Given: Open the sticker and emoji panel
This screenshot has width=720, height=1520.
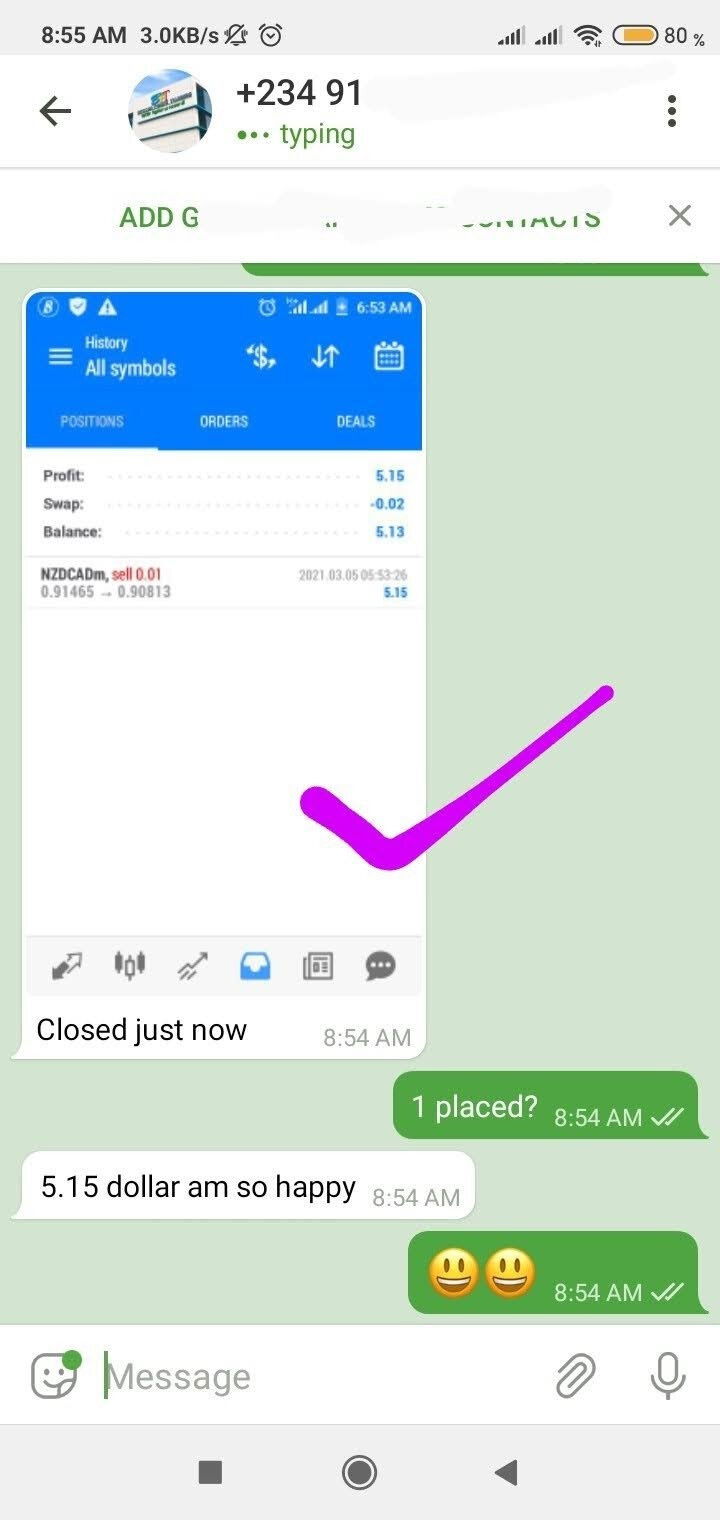Looking at the screenshot, I should pos(54,1376).
